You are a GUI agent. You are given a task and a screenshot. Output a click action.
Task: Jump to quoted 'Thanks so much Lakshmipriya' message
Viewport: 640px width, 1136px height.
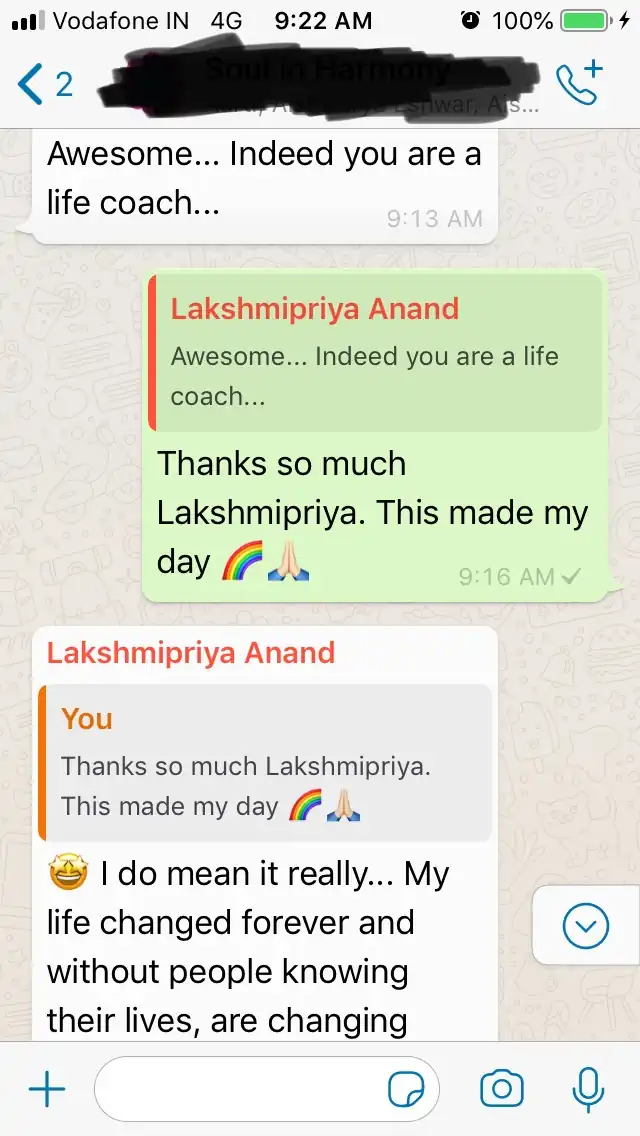pos(265,762)
